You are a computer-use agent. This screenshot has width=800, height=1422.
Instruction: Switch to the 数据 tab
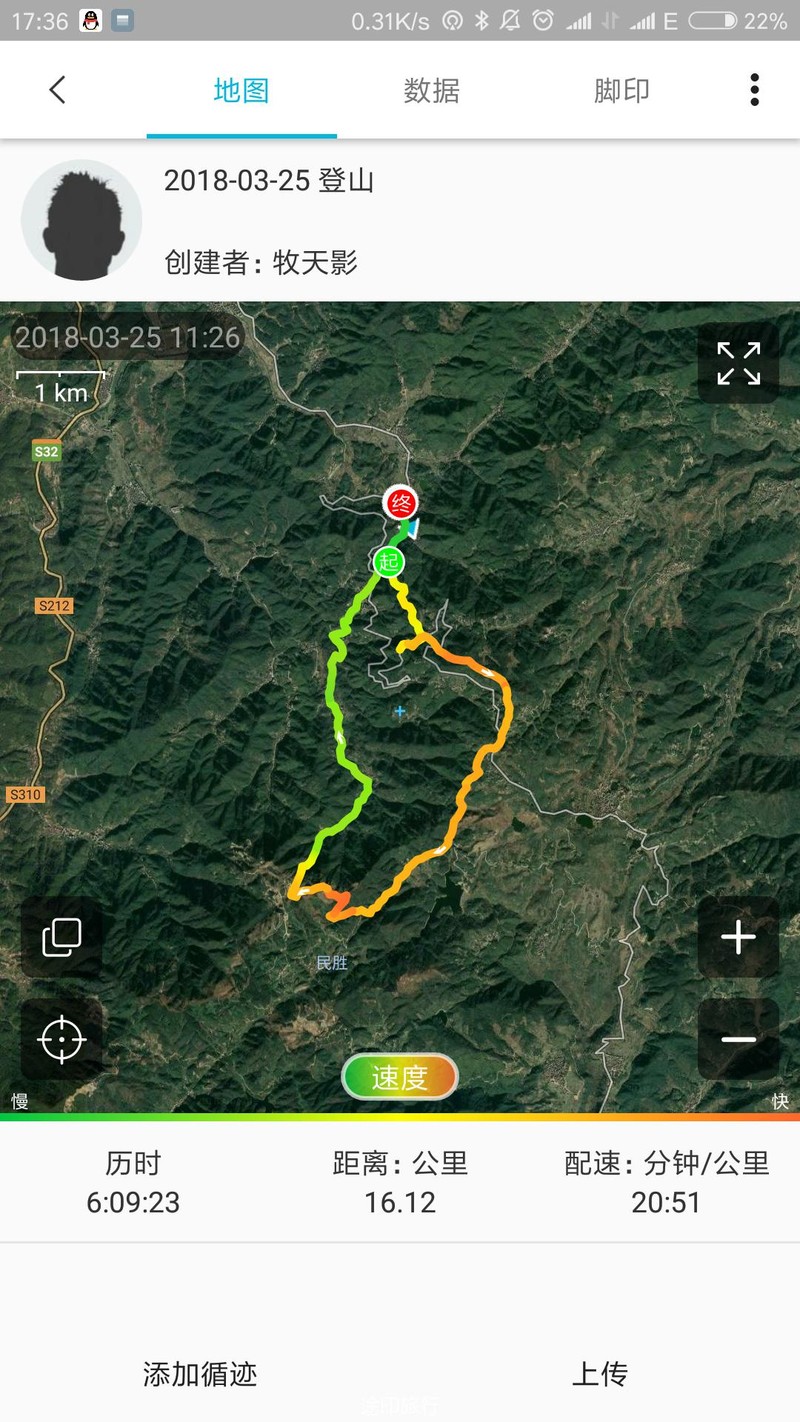tap(432, 91)
